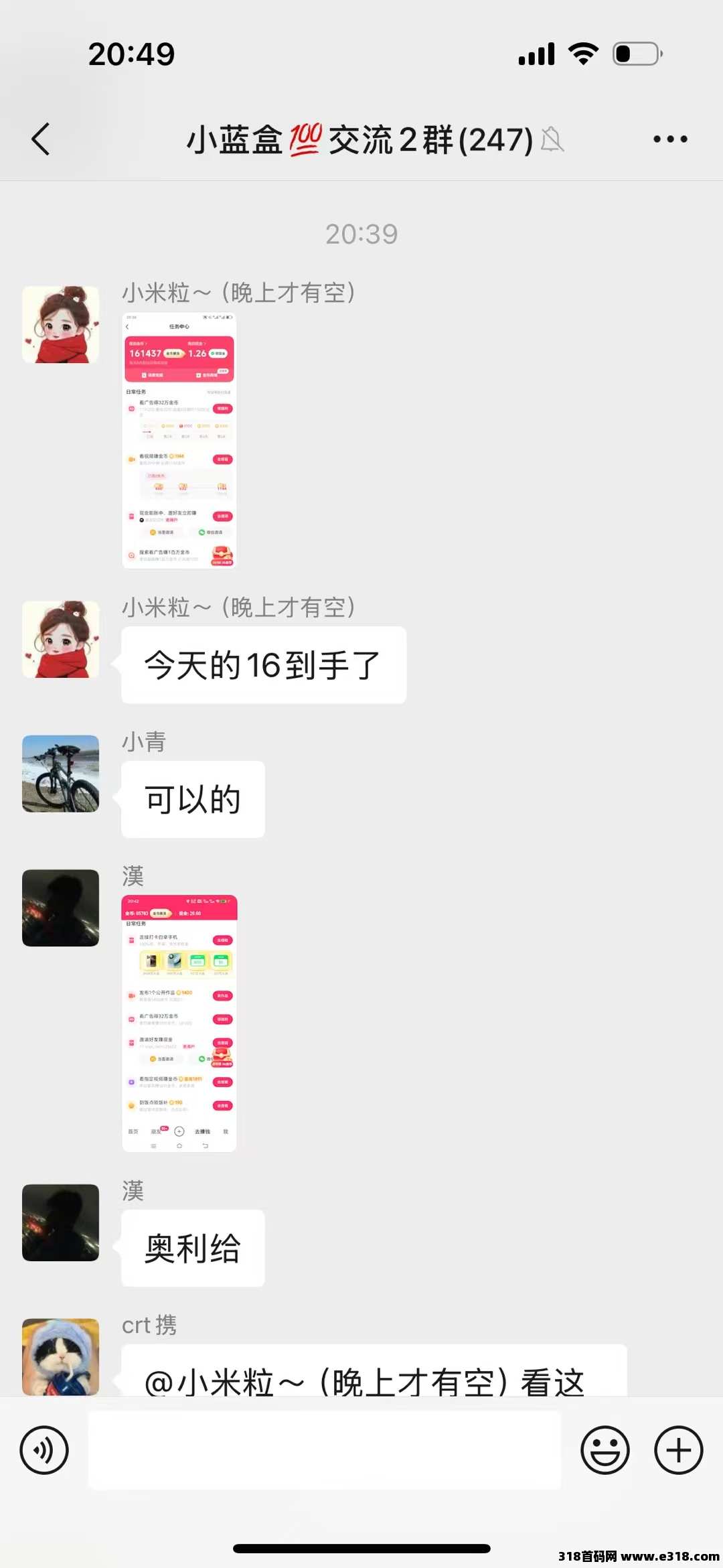This screenshot has height=1568, width=723.
Task: Open the chat's three-dot menu
Action: click(670, 139)
